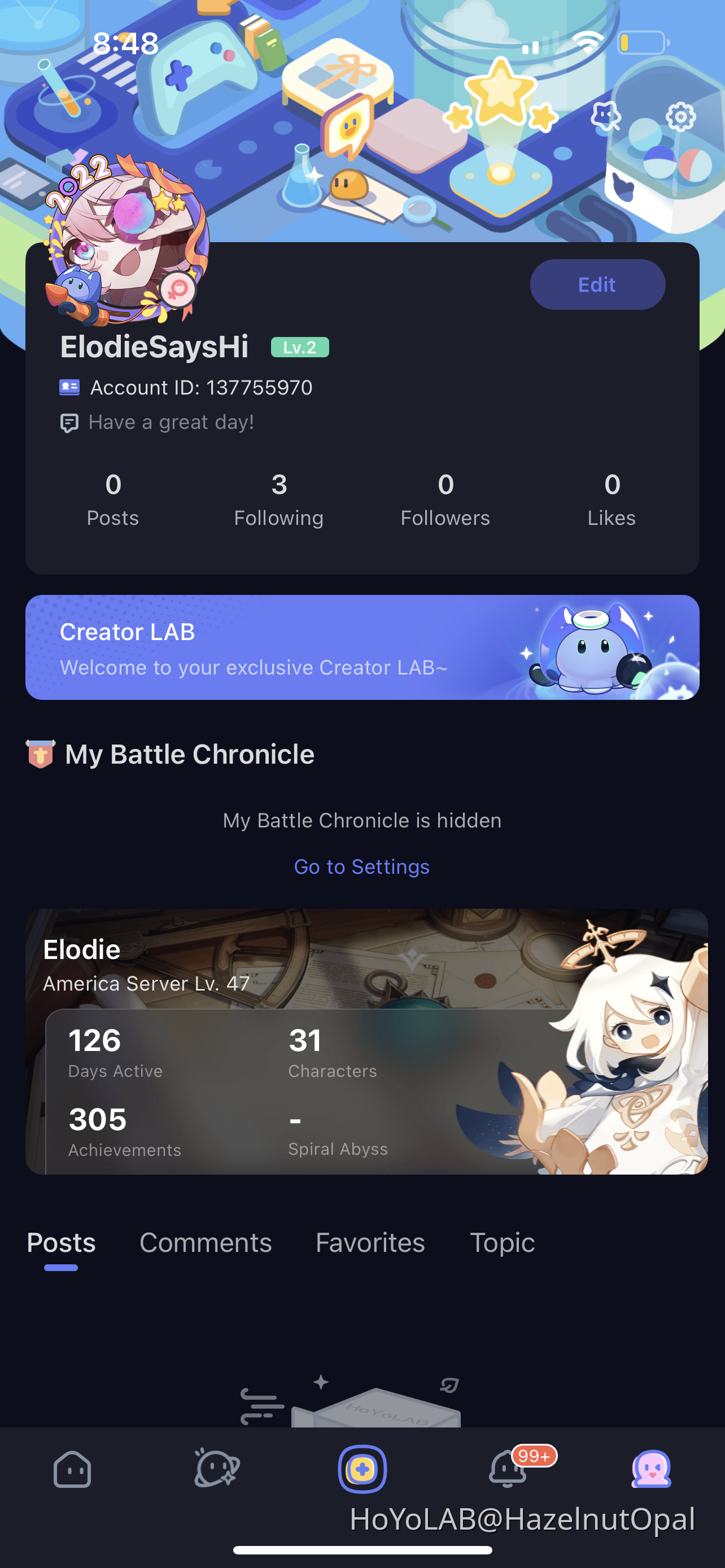Switch to the Comments tab
The height and width of the screenshot is (1568, 725).
[x=205, y=1242]
